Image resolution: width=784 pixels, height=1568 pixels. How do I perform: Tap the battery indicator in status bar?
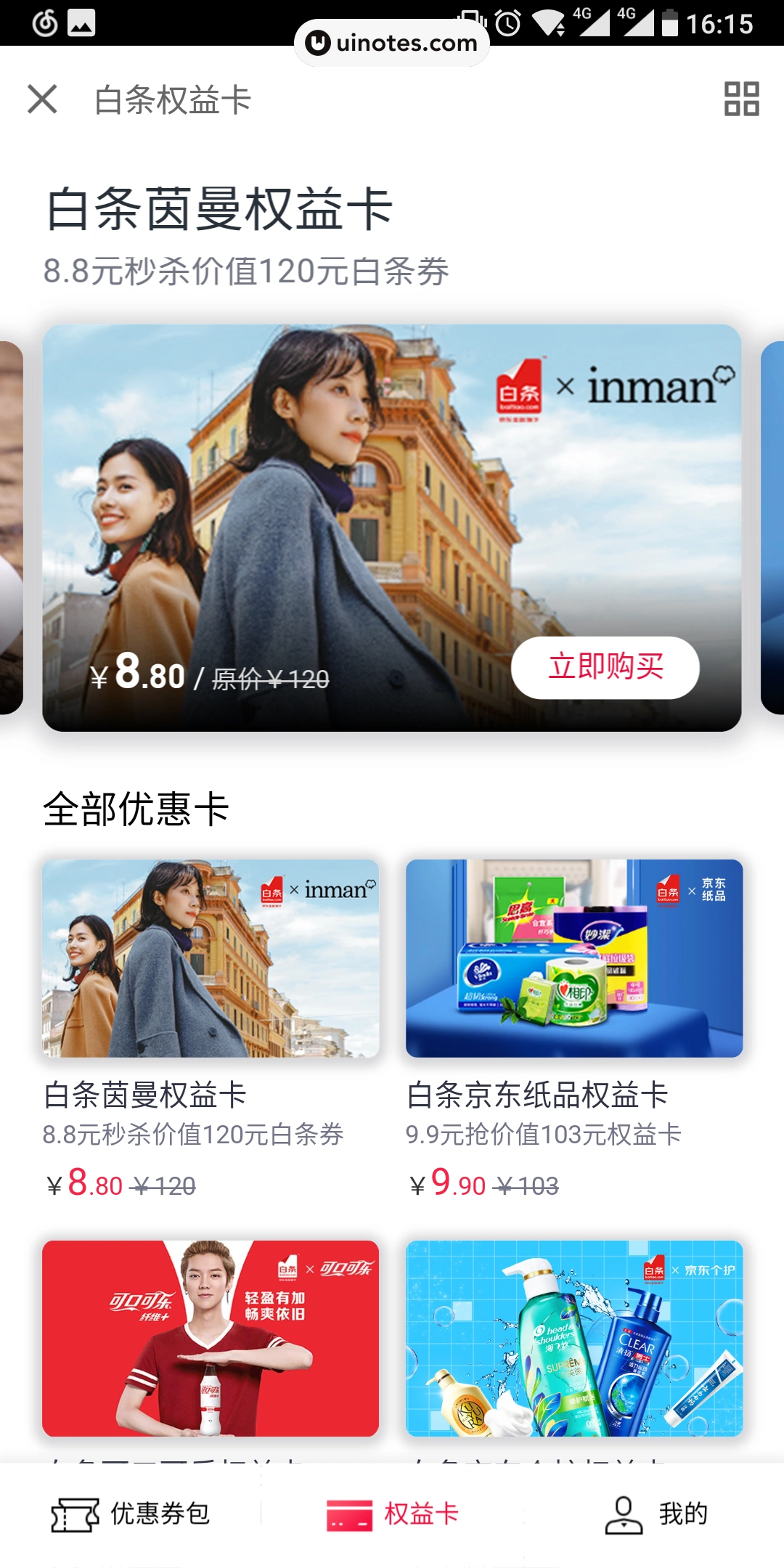(x=671, y=23)
